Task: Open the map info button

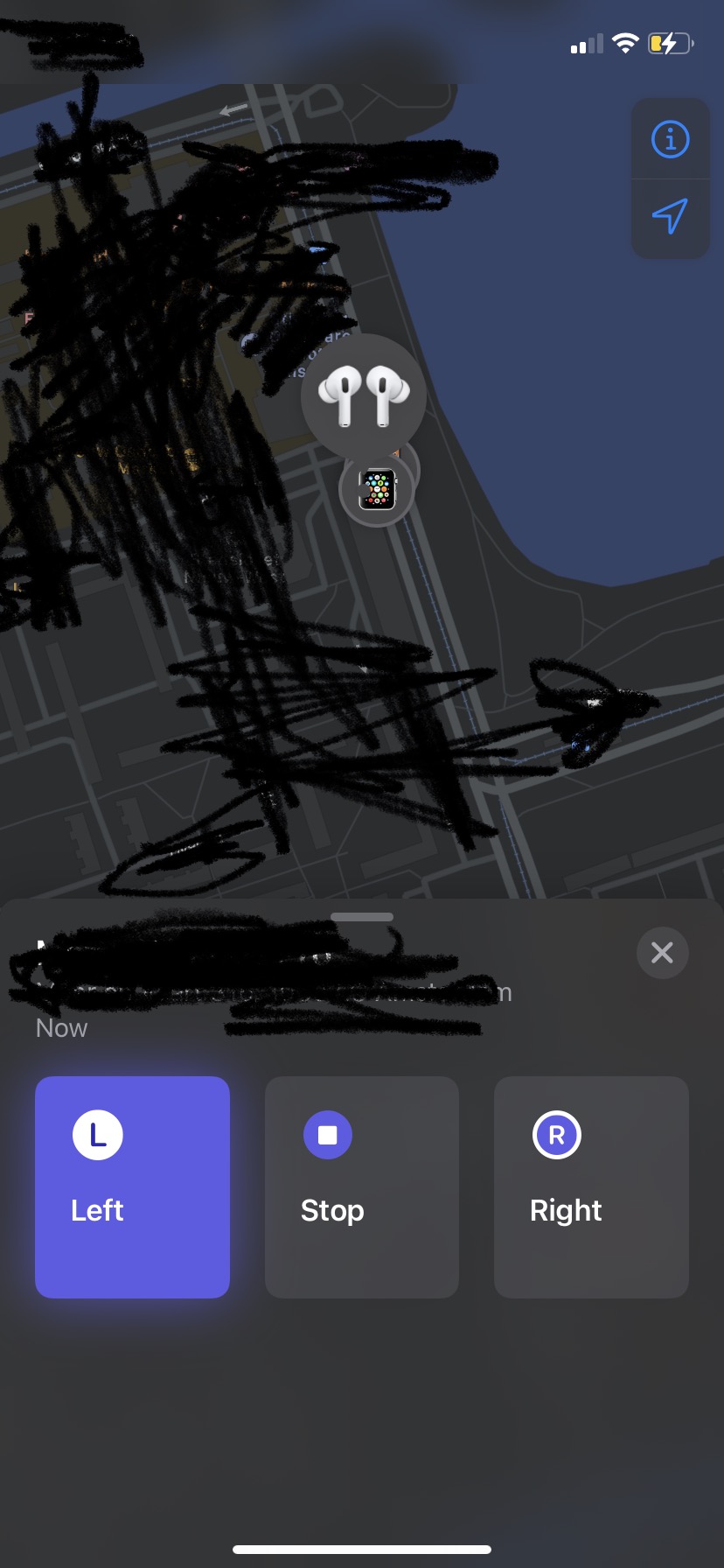Action: [670, 140]
